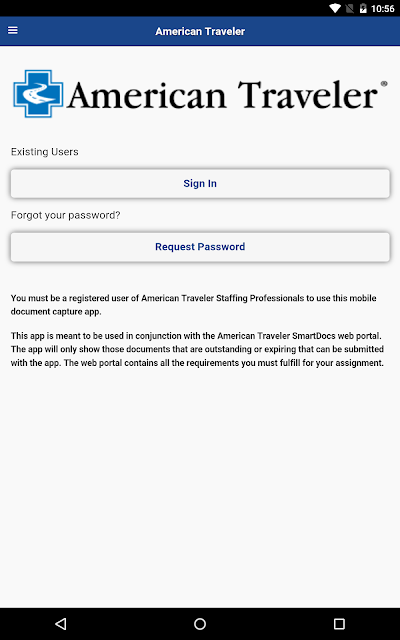Image resolution: width=400 pixels, height=640 pixels.
Task: Select Request Password
Action: 200,247
